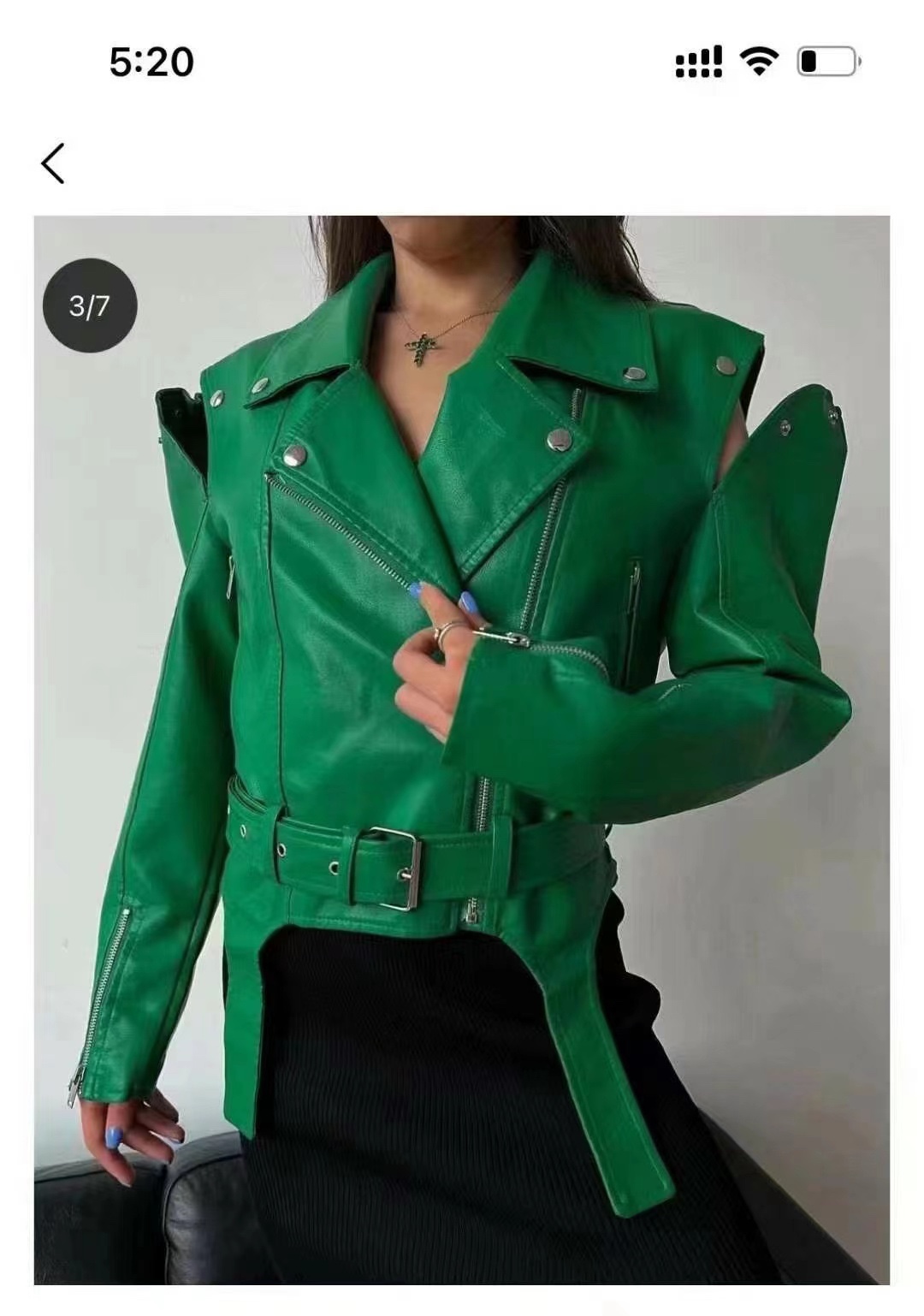Viewport: 924px width, 1316px height.
Task: Open the green jacket product photo
Action: tap(462, 749)
